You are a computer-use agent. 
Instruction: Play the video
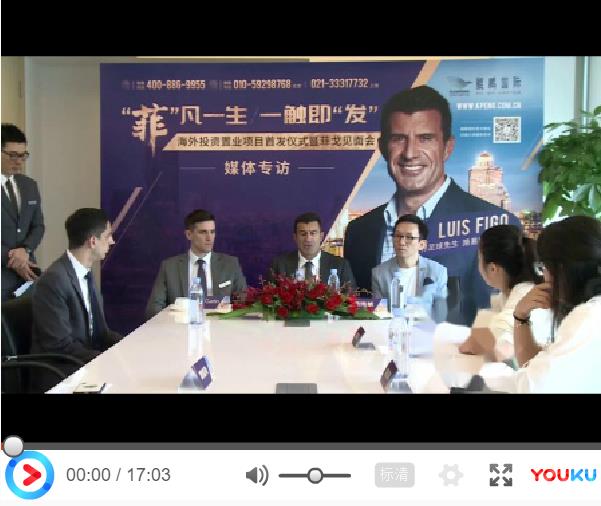pos(29,475)
